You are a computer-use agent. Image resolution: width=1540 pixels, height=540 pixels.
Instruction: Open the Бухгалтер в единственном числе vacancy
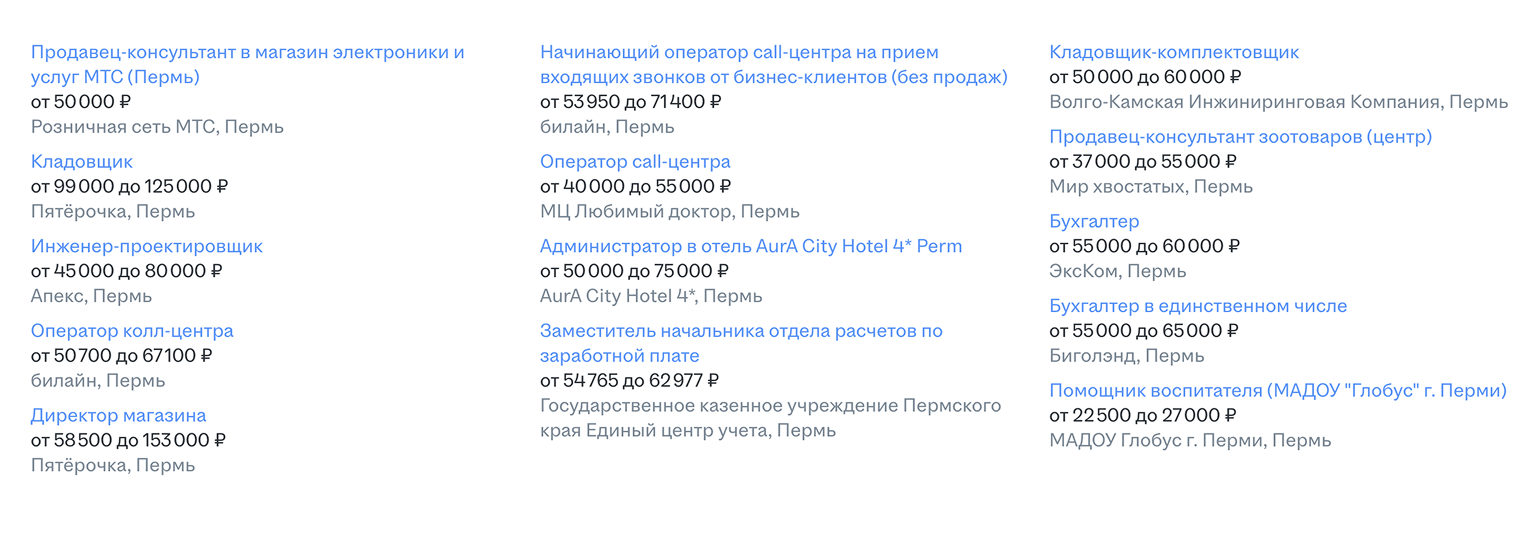[1198, 307]
